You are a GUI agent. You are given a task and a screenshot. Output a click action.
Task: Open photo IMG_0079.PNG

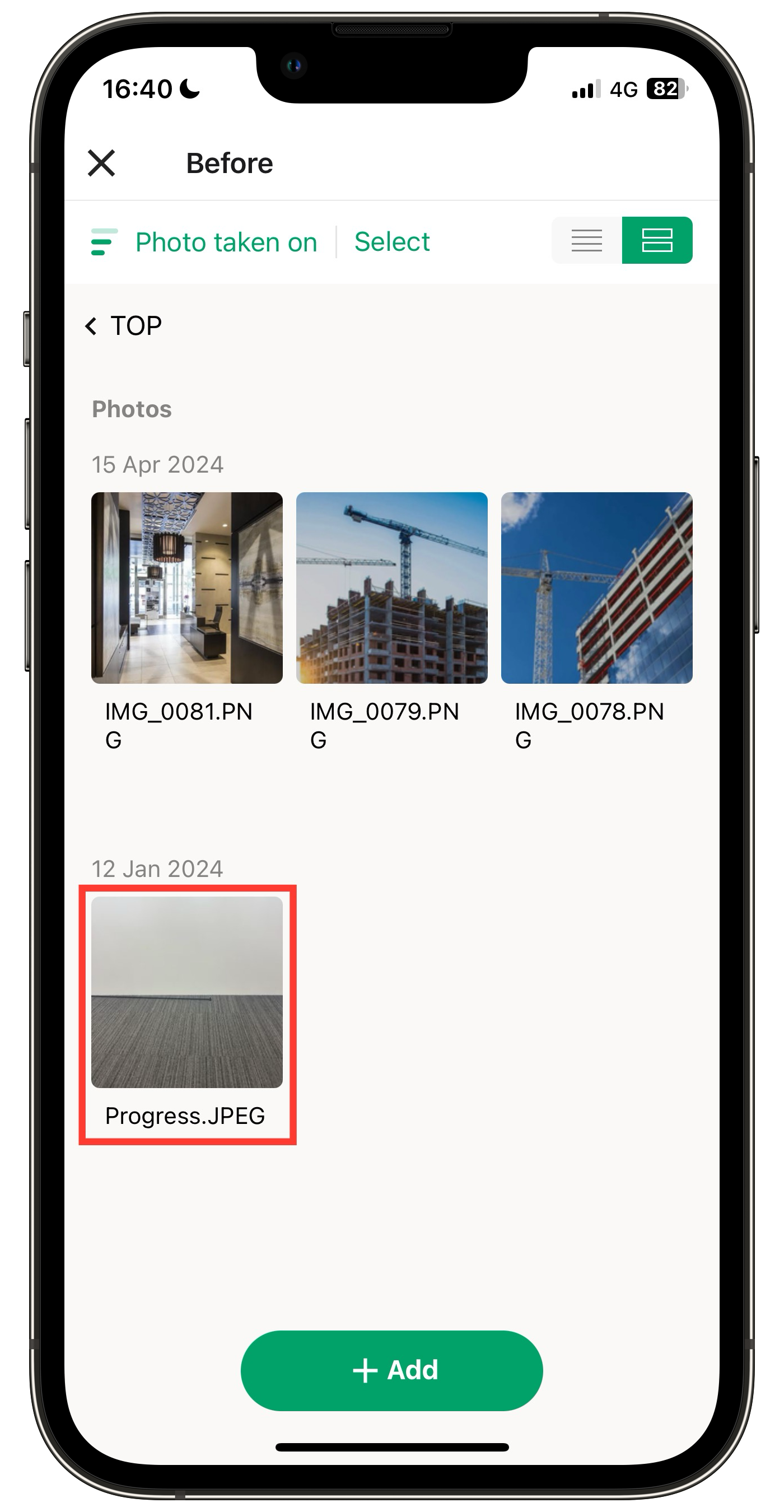pos(391,587)
